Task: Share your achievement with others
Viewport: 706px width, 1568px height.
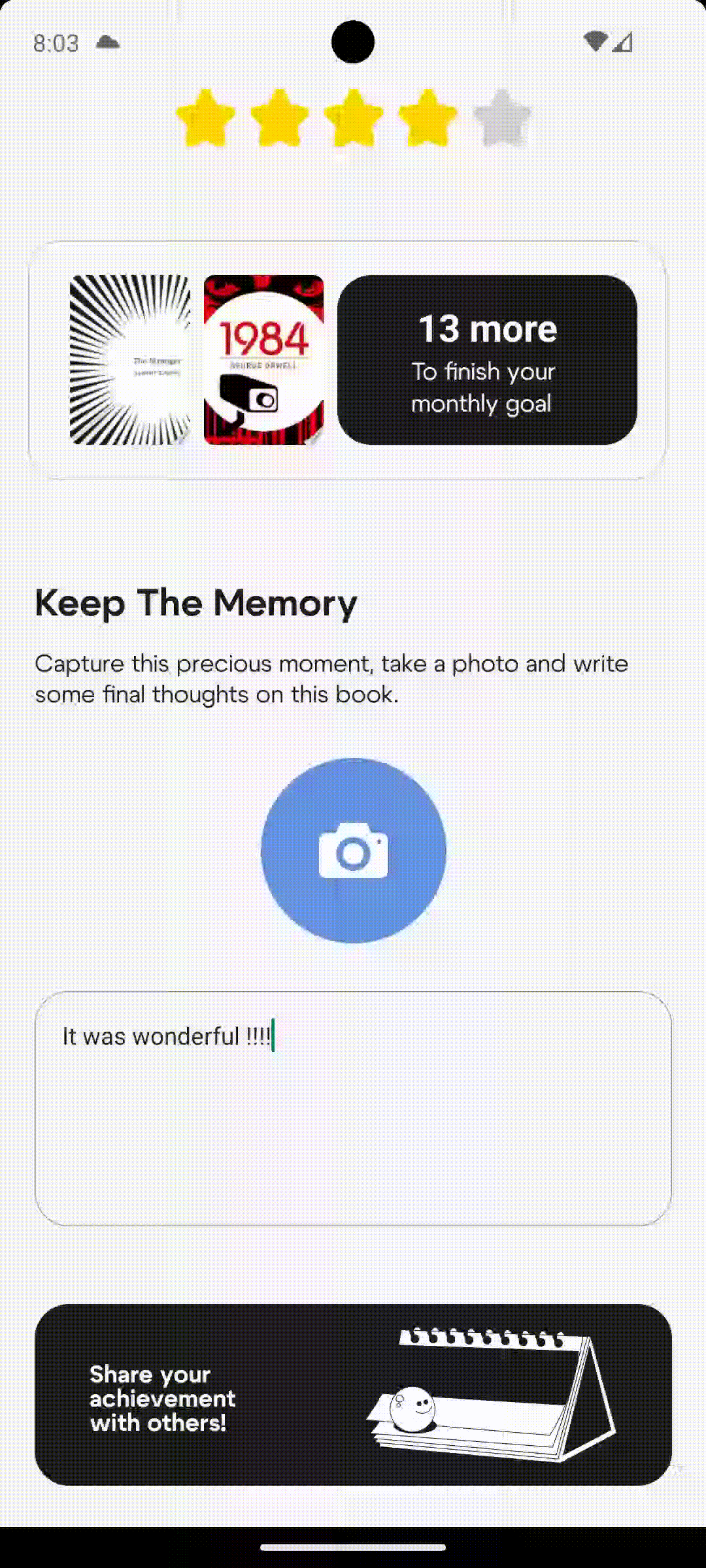Action: click(353, 1395)
